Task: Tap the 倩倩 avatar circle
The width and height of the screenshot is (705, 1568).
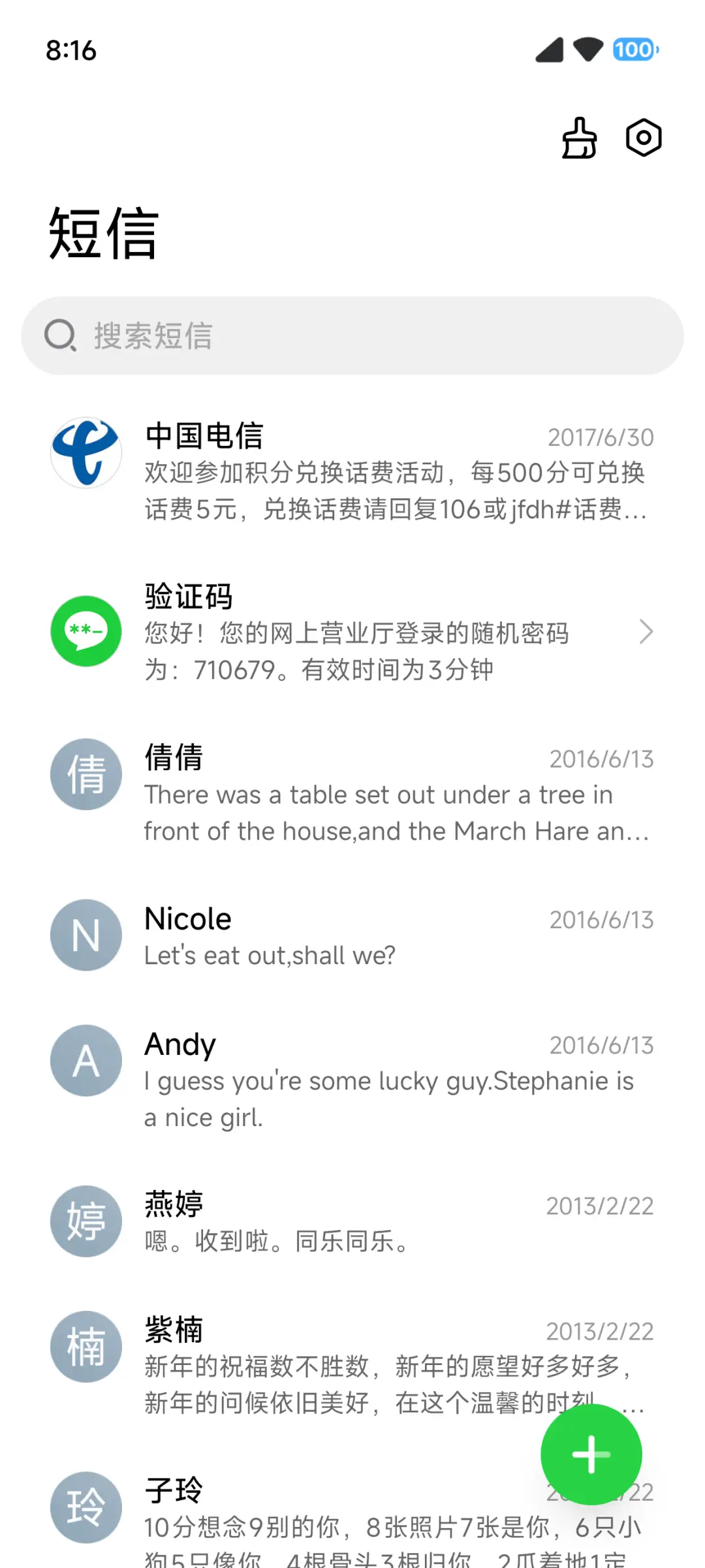Action: 85,774
